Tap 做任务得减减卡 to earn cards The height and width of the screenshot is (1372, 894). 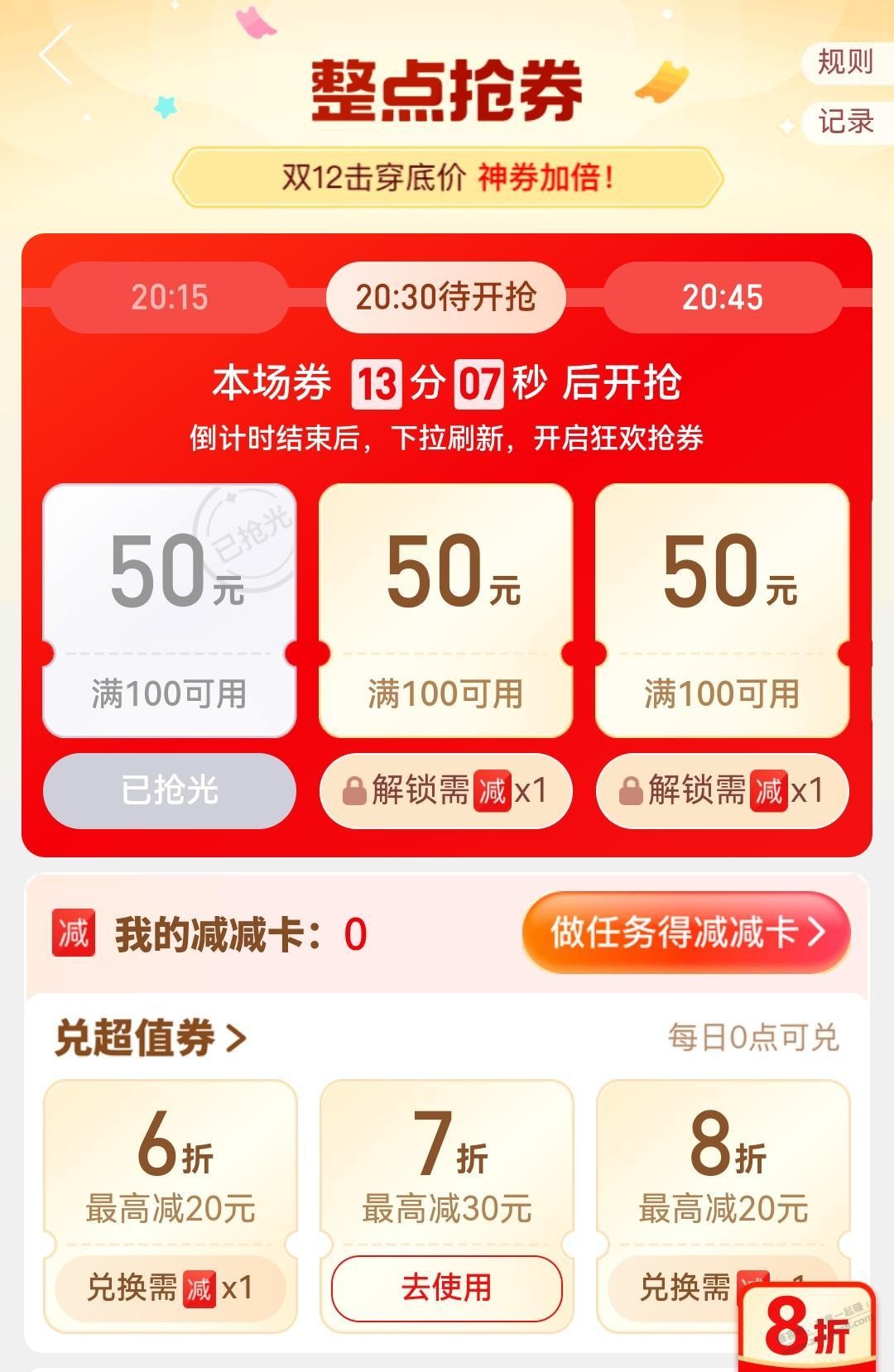[x=686, y=933]
